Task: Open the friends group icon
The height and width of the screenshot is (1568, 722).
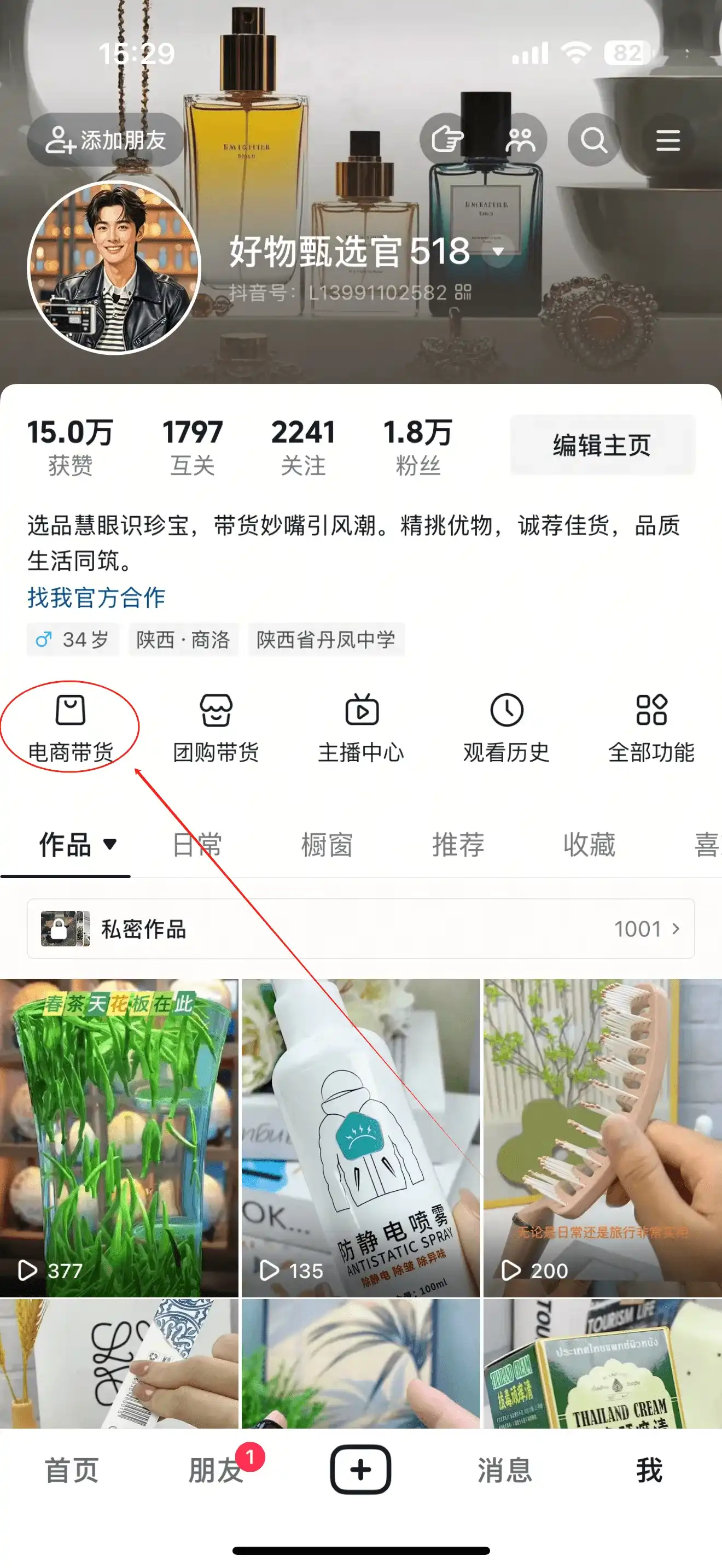Action: [521, 140]
